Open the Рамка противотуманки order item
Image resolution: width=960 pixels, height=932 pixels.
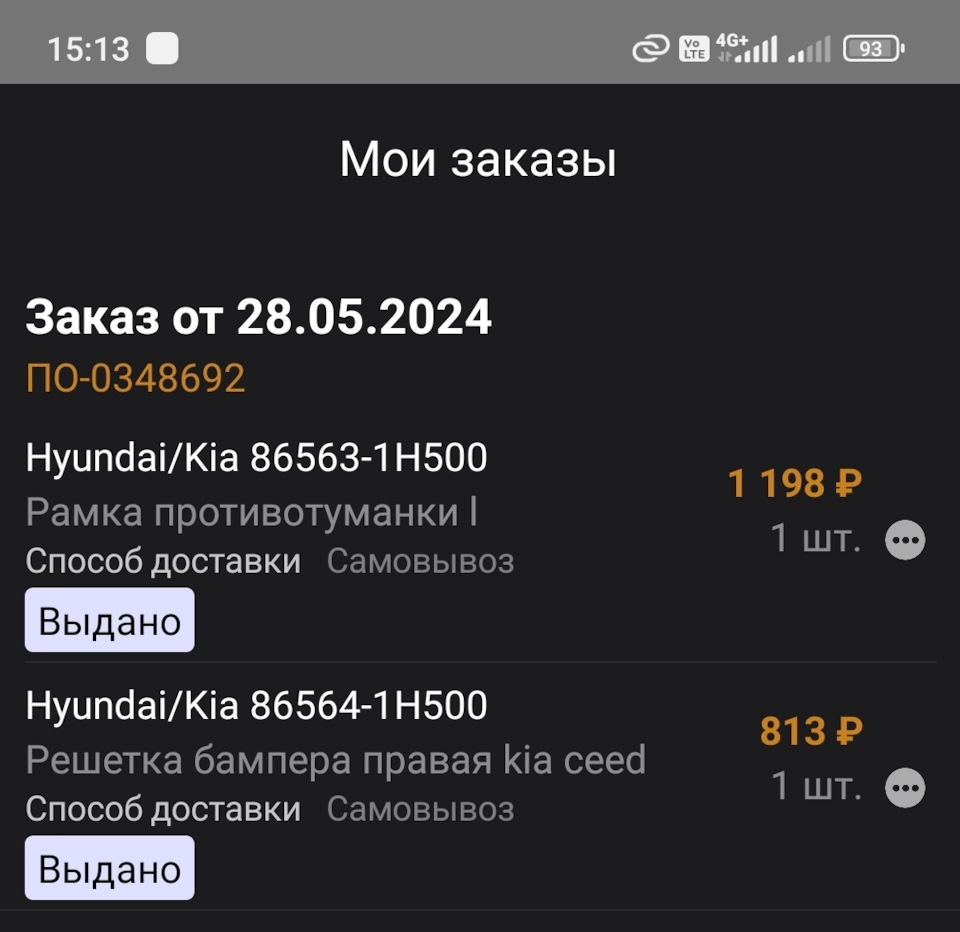click(x=251, y=513)
